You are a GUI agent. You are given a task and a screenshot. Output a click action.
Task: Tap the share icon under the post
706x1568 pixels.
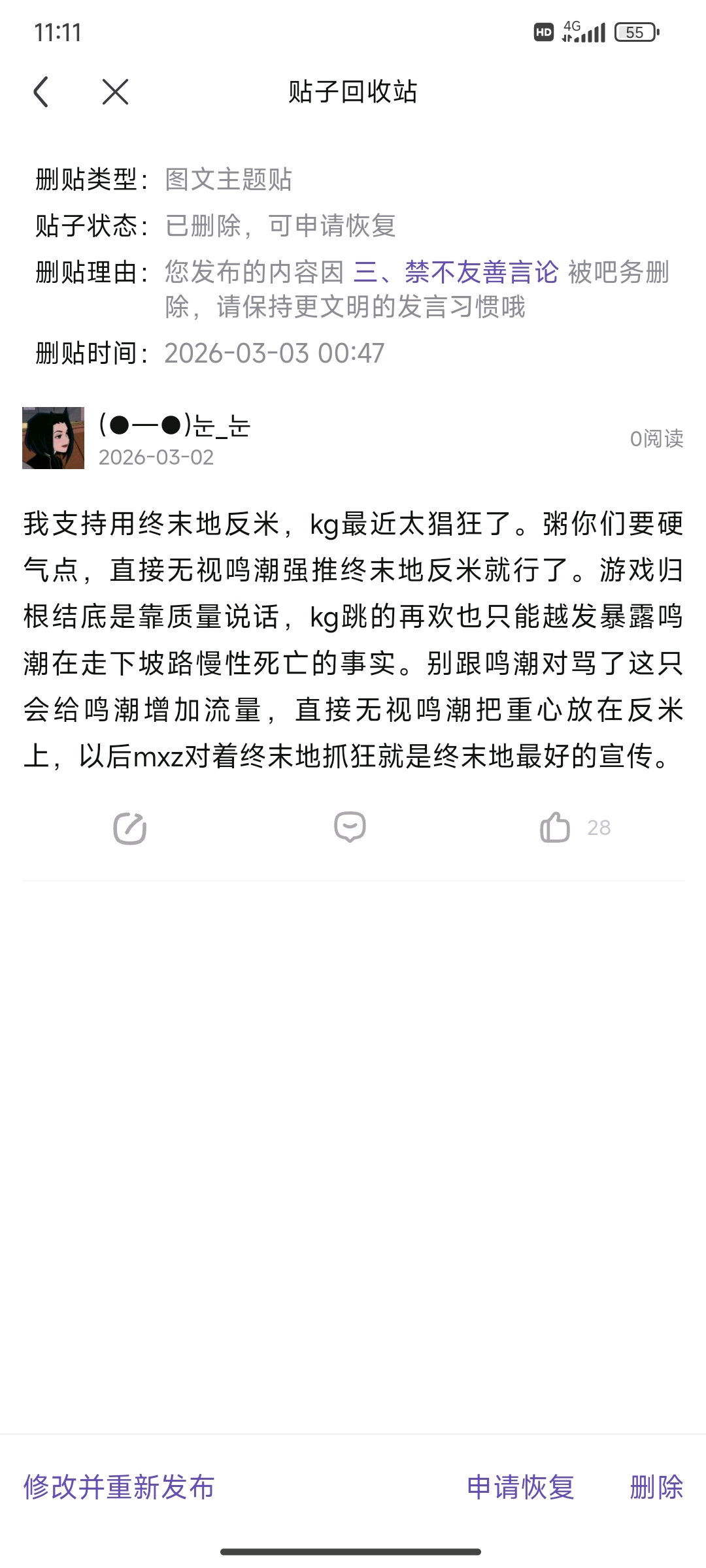click(130, 828)
